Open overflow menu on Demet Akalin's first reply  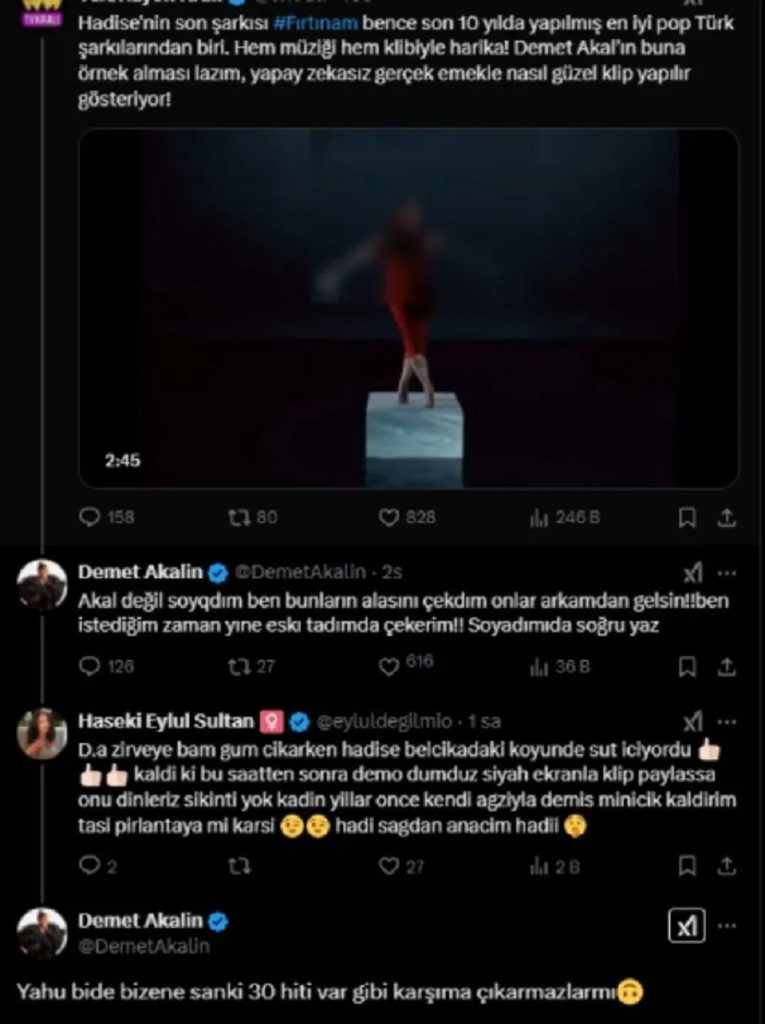728,572
